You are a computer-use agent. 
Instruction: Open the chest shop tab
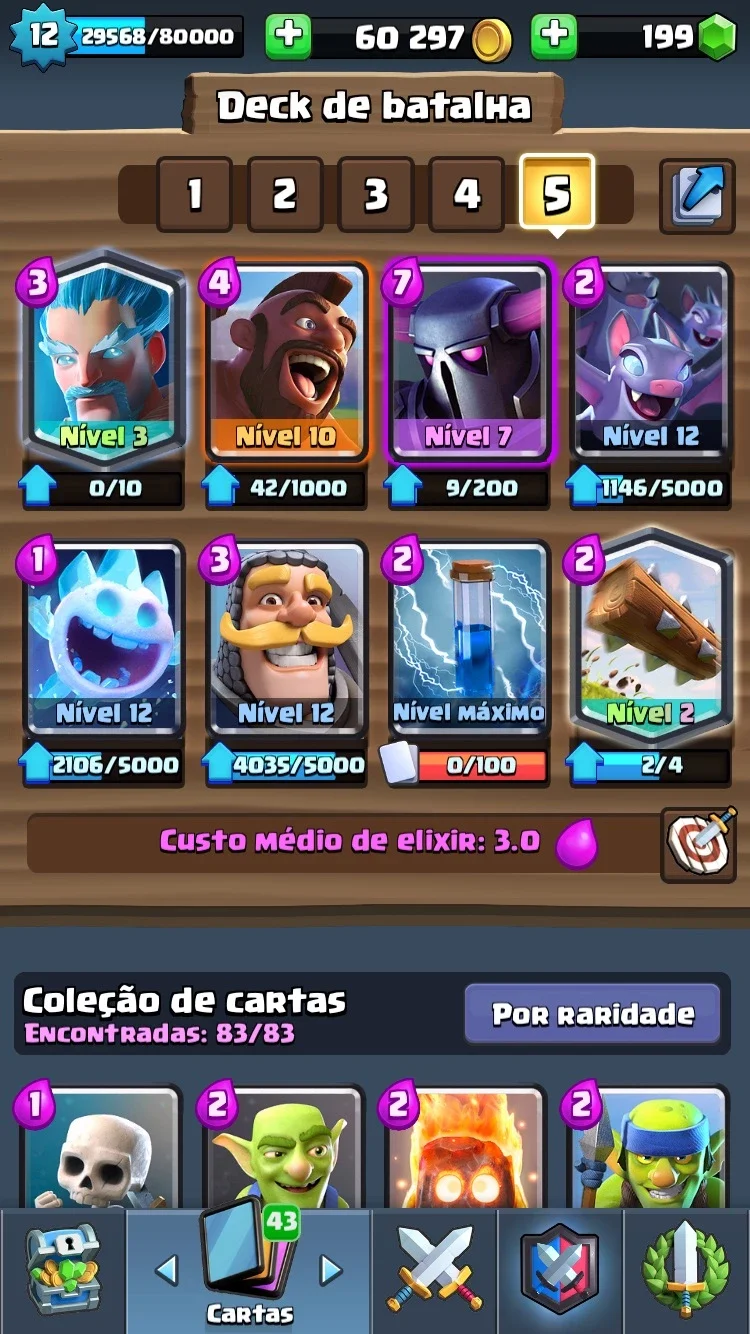(x=62, y=1270)
